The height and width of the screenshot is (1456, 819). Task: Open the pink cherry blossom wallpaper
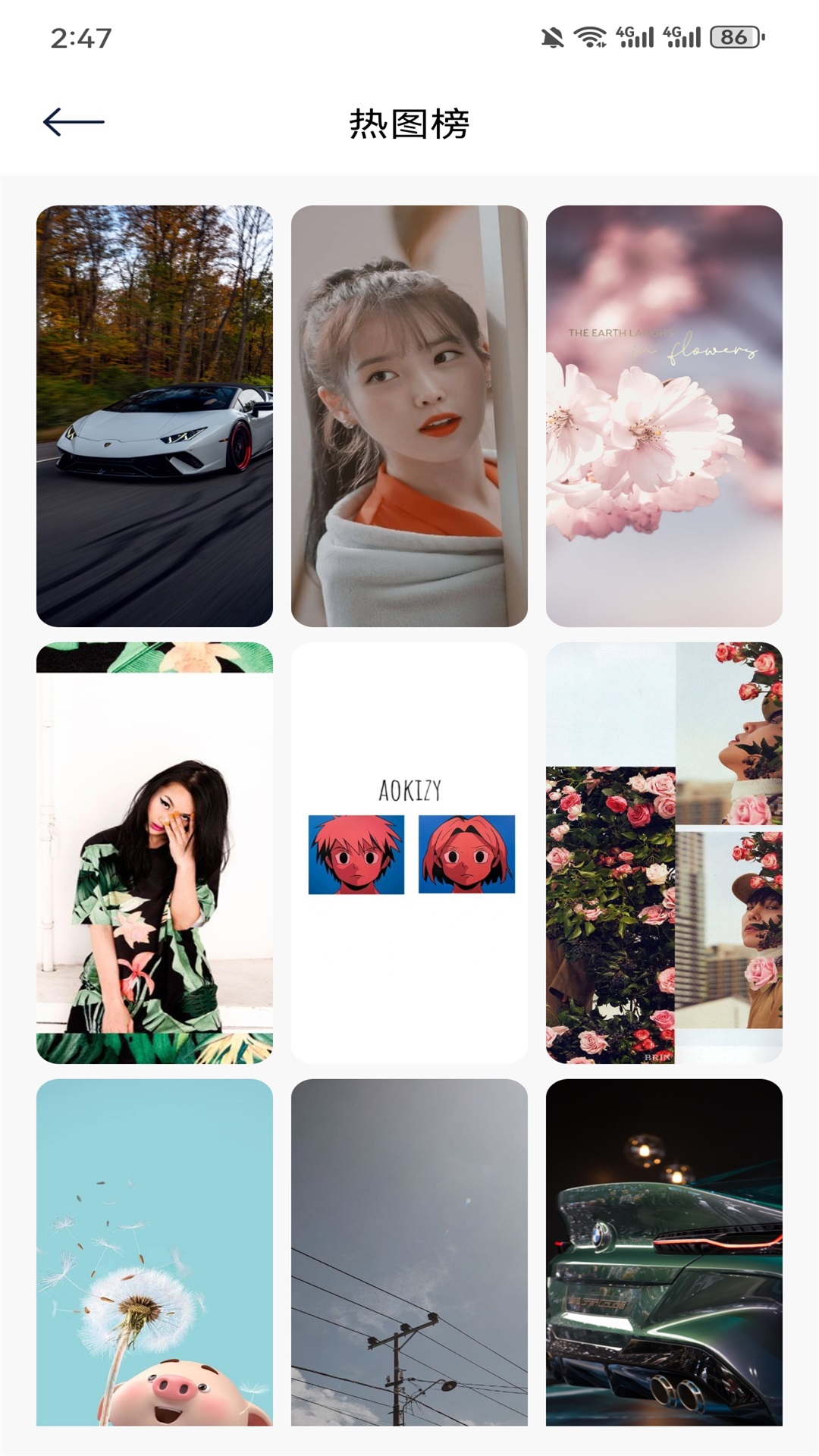point(664,416)
